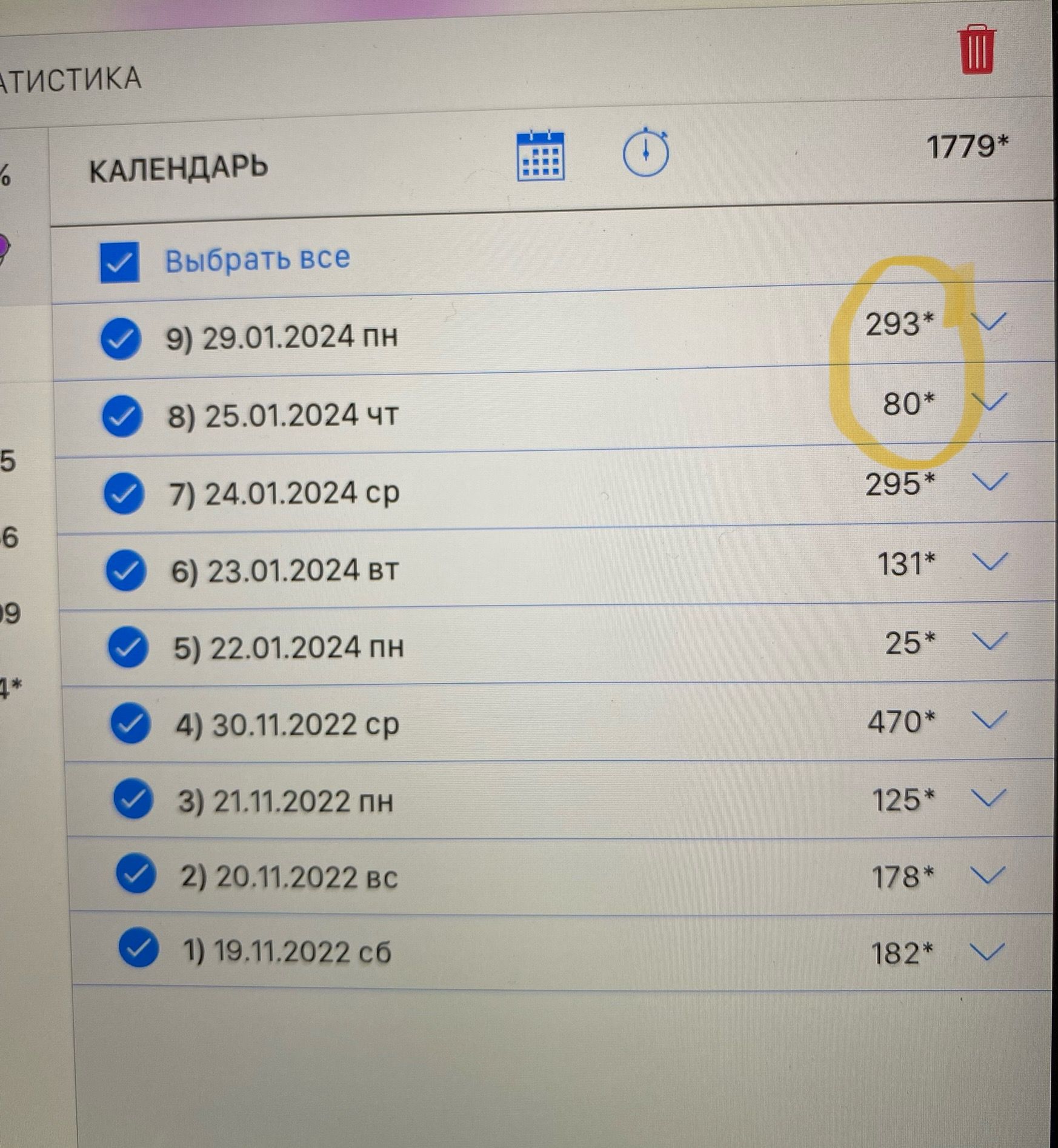Deselect the 24.01.2024 ср entry

124,493
